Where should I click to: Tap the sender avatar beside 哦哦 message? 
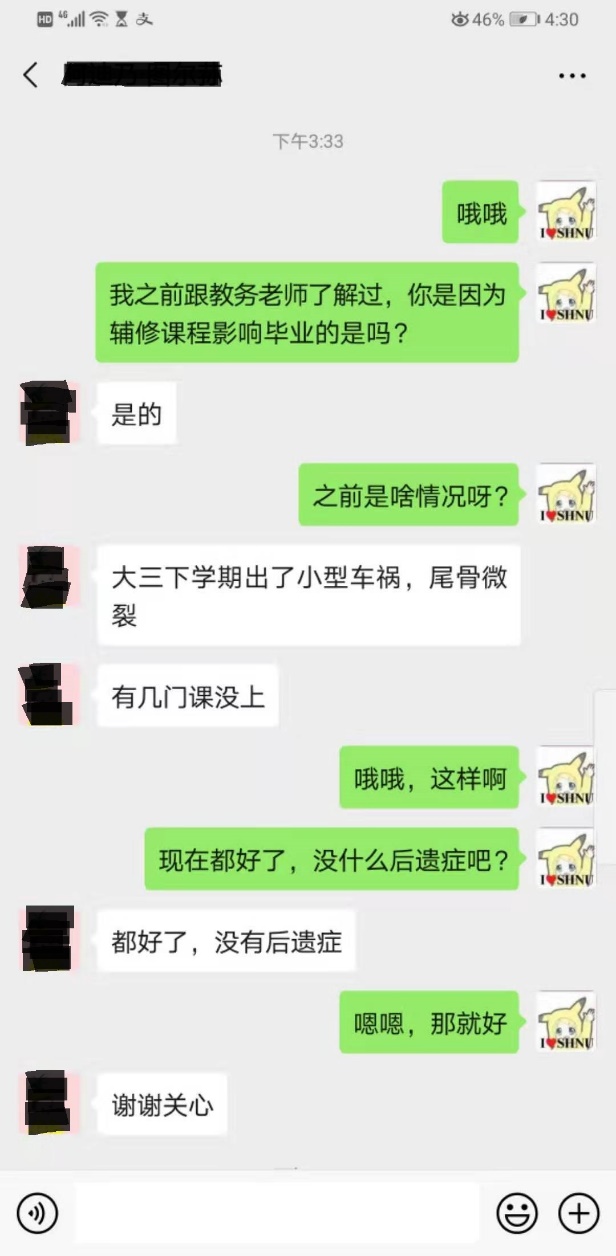click(566, 212)
